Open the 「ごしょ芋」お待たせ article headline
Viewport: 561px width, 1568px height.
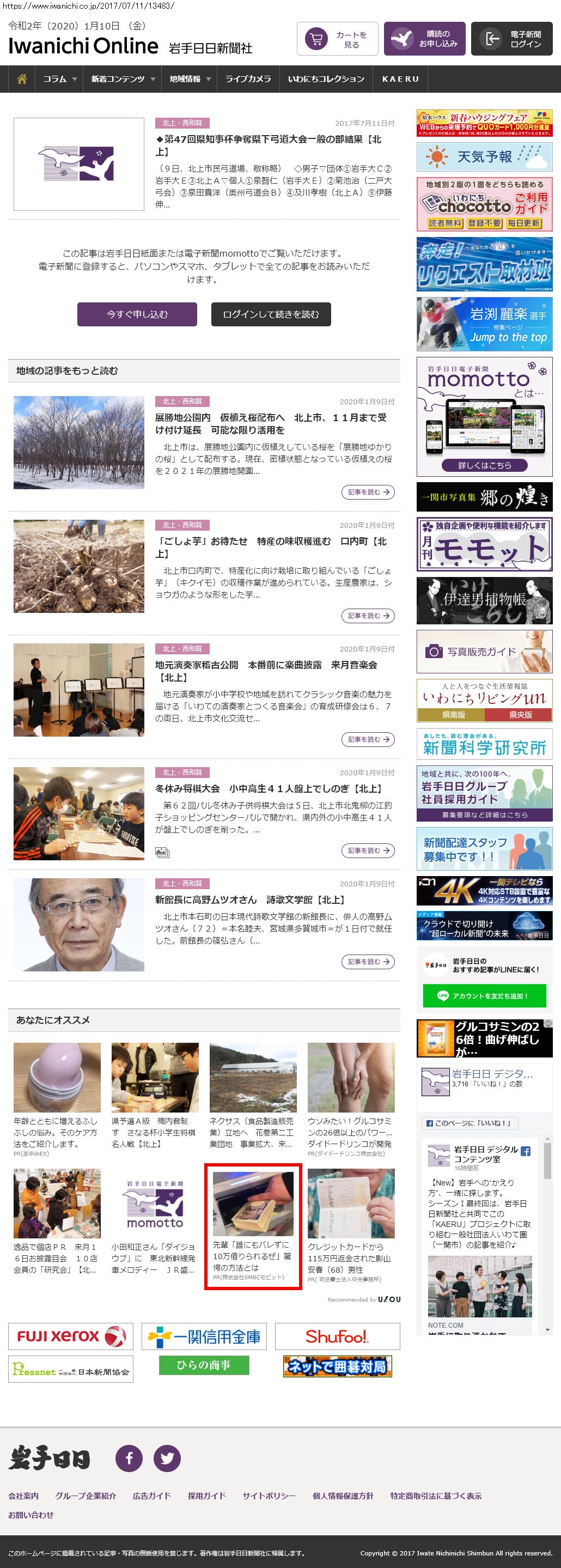click(271, 547)
